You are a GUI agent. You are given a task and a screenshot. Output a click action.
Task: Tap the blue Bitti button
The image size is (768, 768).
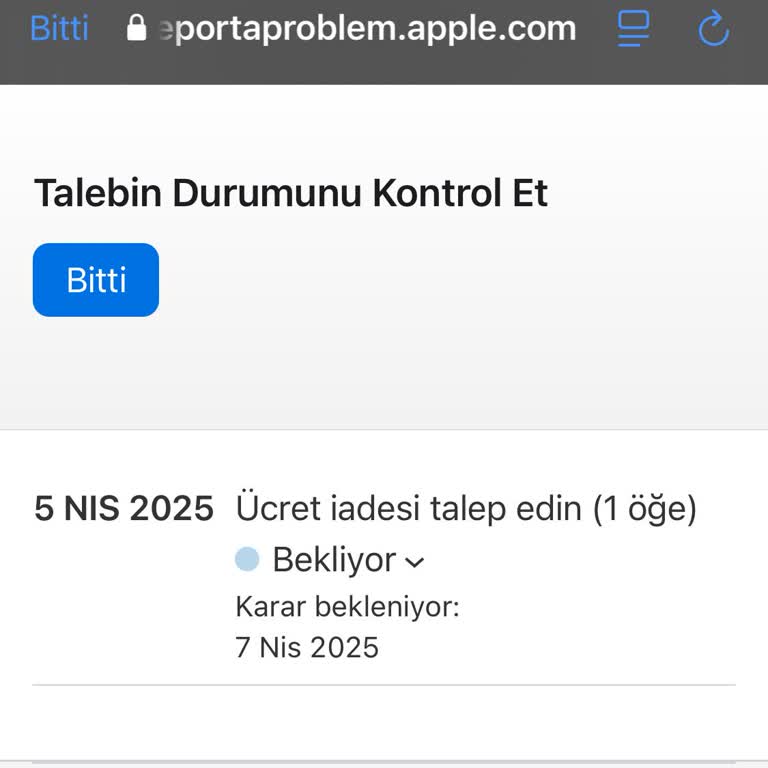click(96, 280)
